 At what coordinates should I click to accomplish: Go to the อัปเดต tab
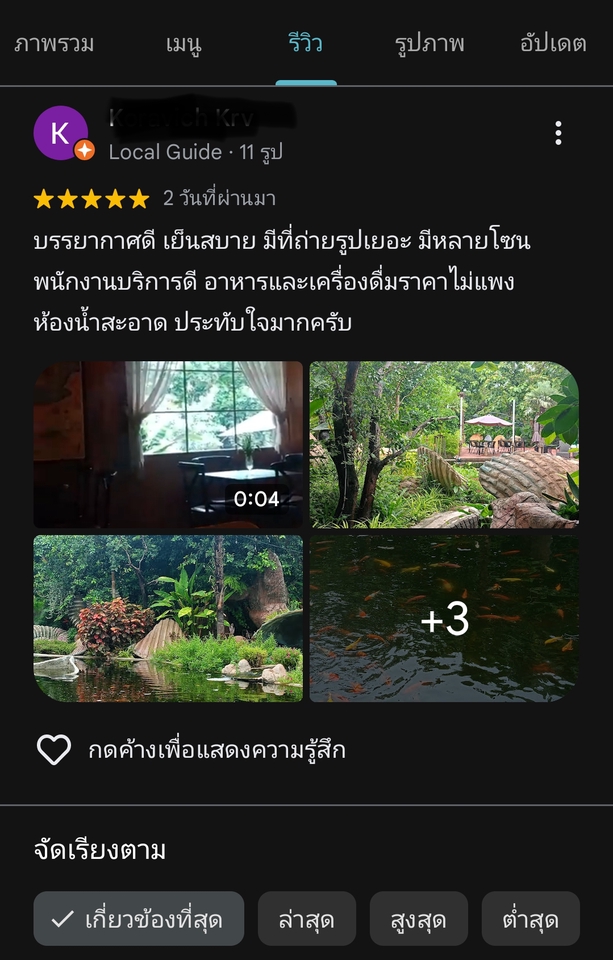pyautogui.click(x=553, y=44)
